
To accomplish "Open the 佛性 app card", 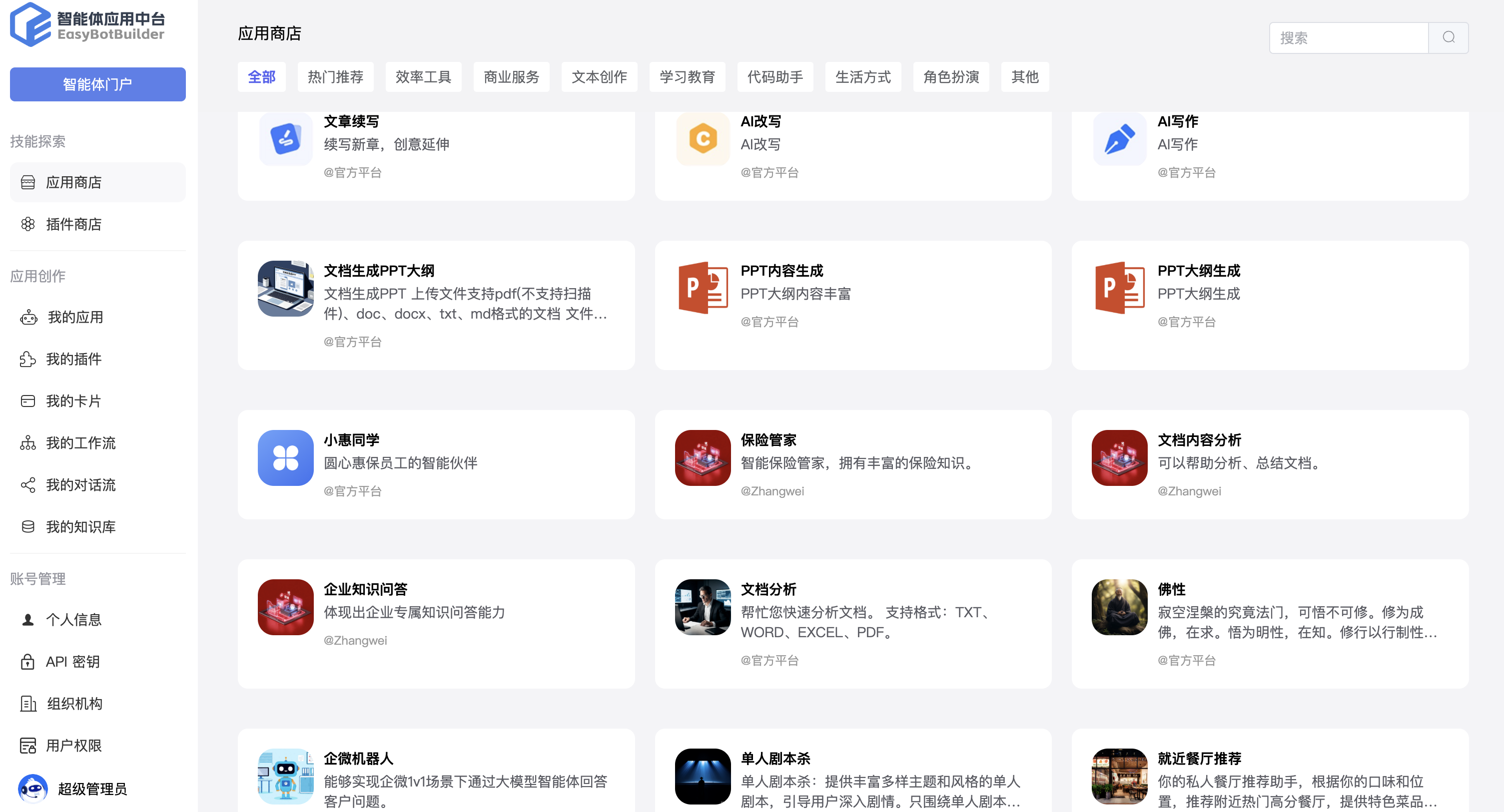I will (x=1269, y=624).
